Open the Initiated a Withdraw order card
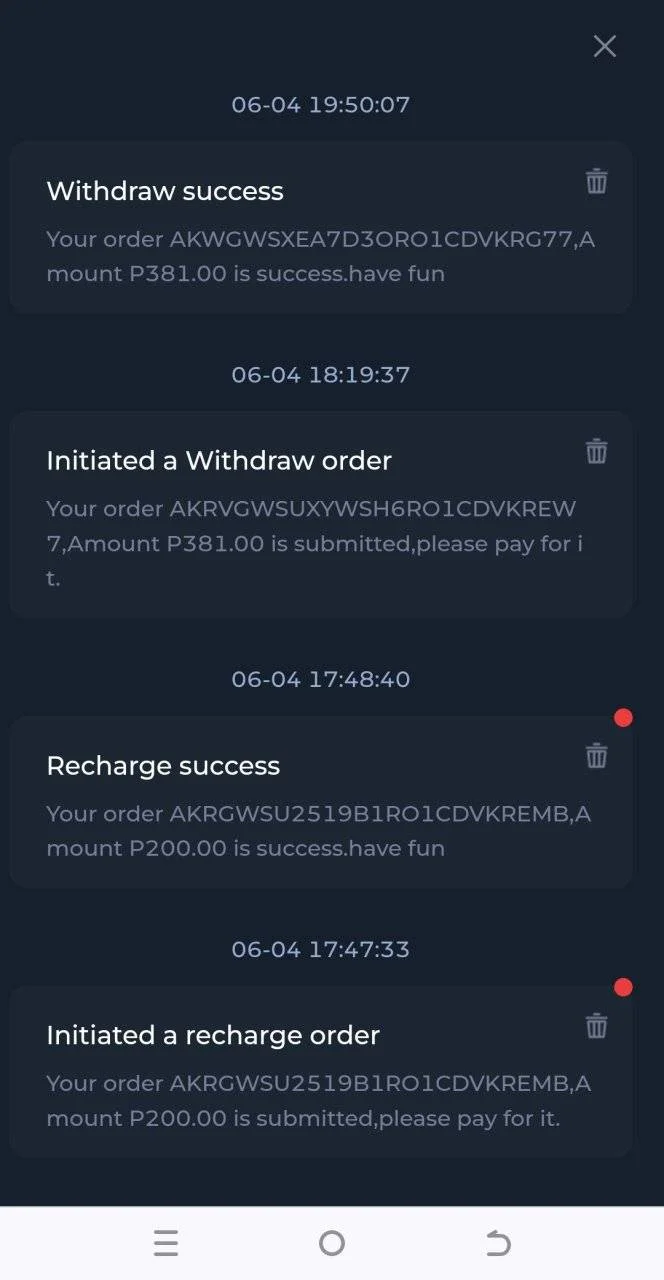This screenshot has height=1280, width=664. click(x=321, y=515)
